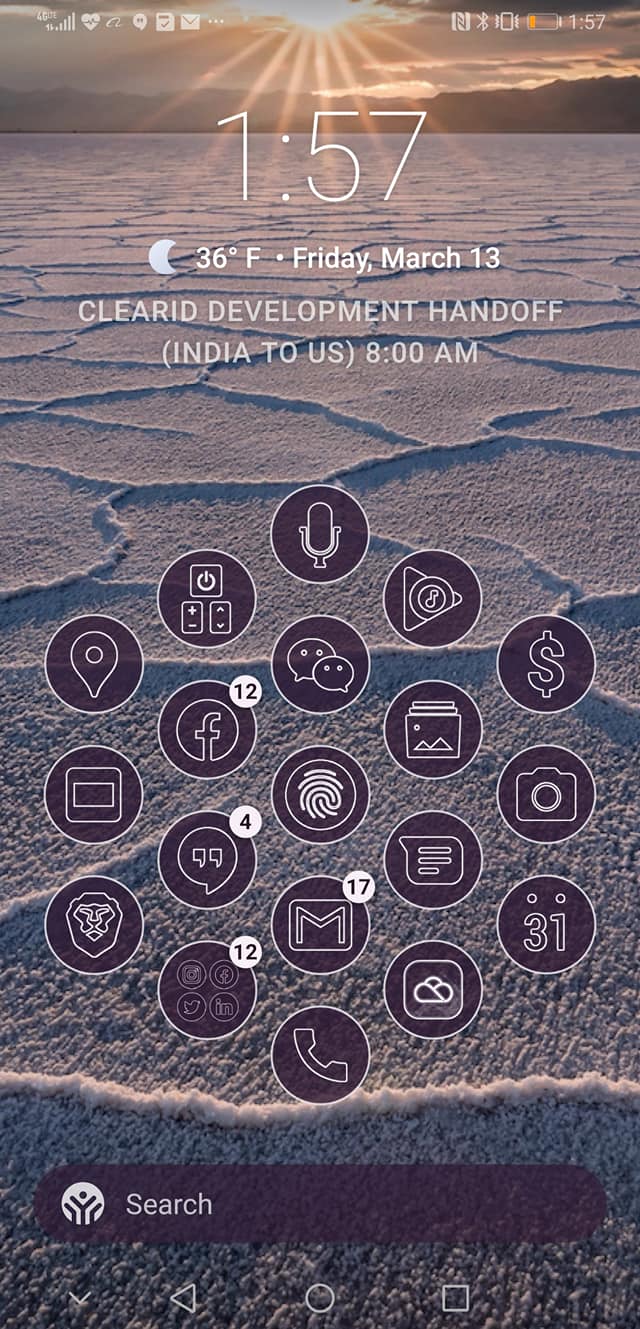Viewport: 640px width, 1329px height.
Task: Open the remote control calculator app
Action: (207, 599)
